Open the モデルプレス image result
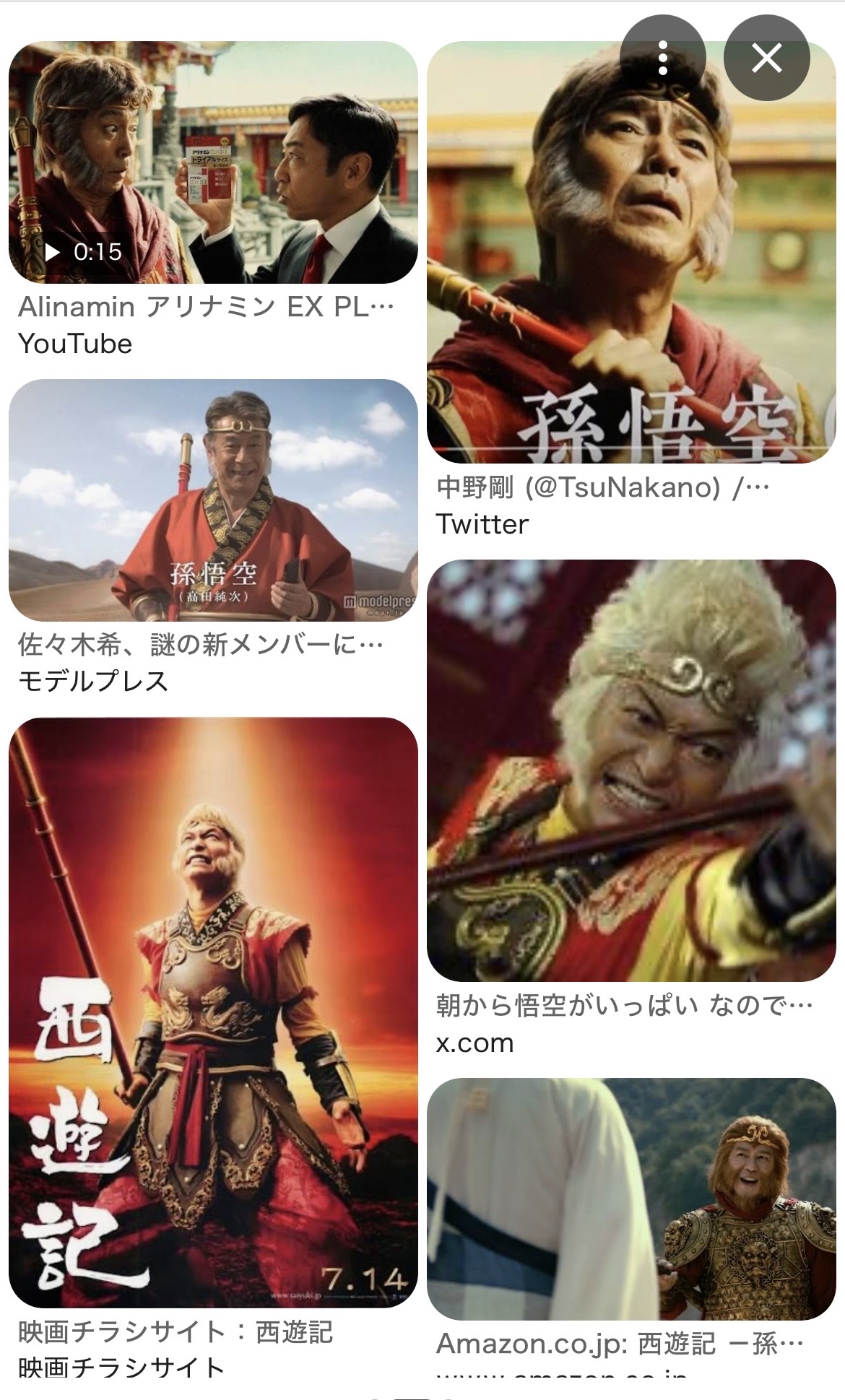 coord(213,500)
